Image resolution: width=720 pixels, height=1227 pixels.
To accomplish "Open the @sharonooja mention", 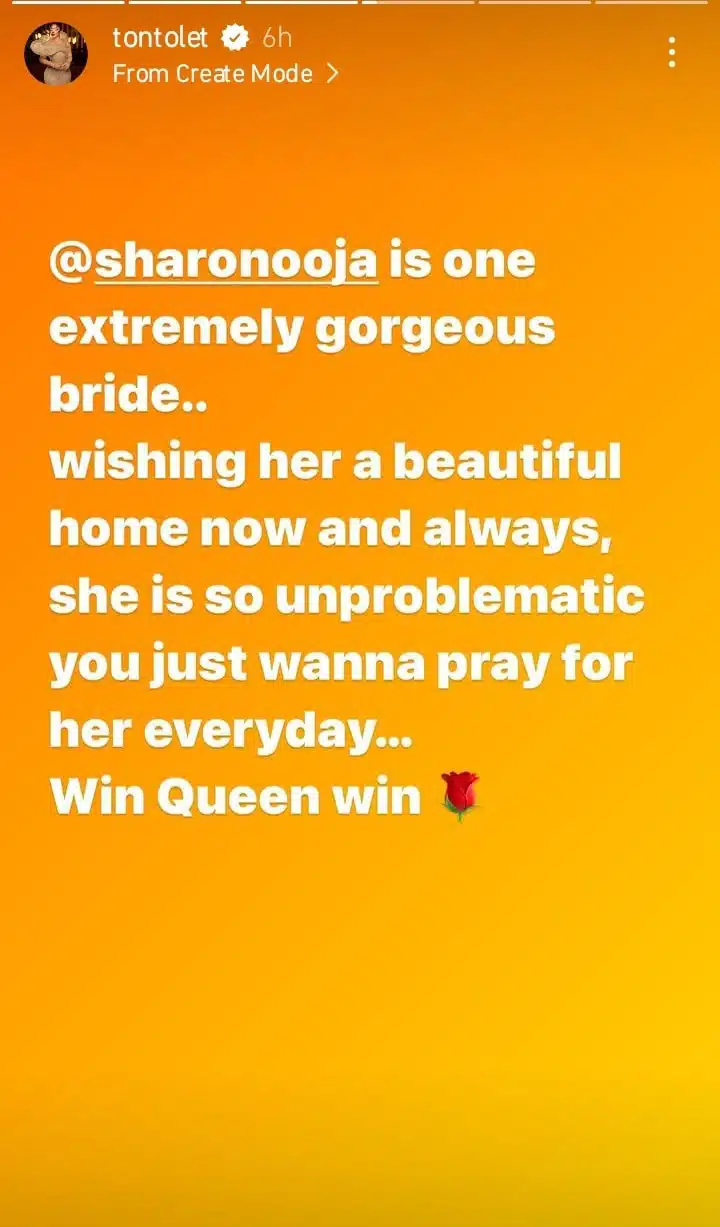I will click(x=213, y=263).
